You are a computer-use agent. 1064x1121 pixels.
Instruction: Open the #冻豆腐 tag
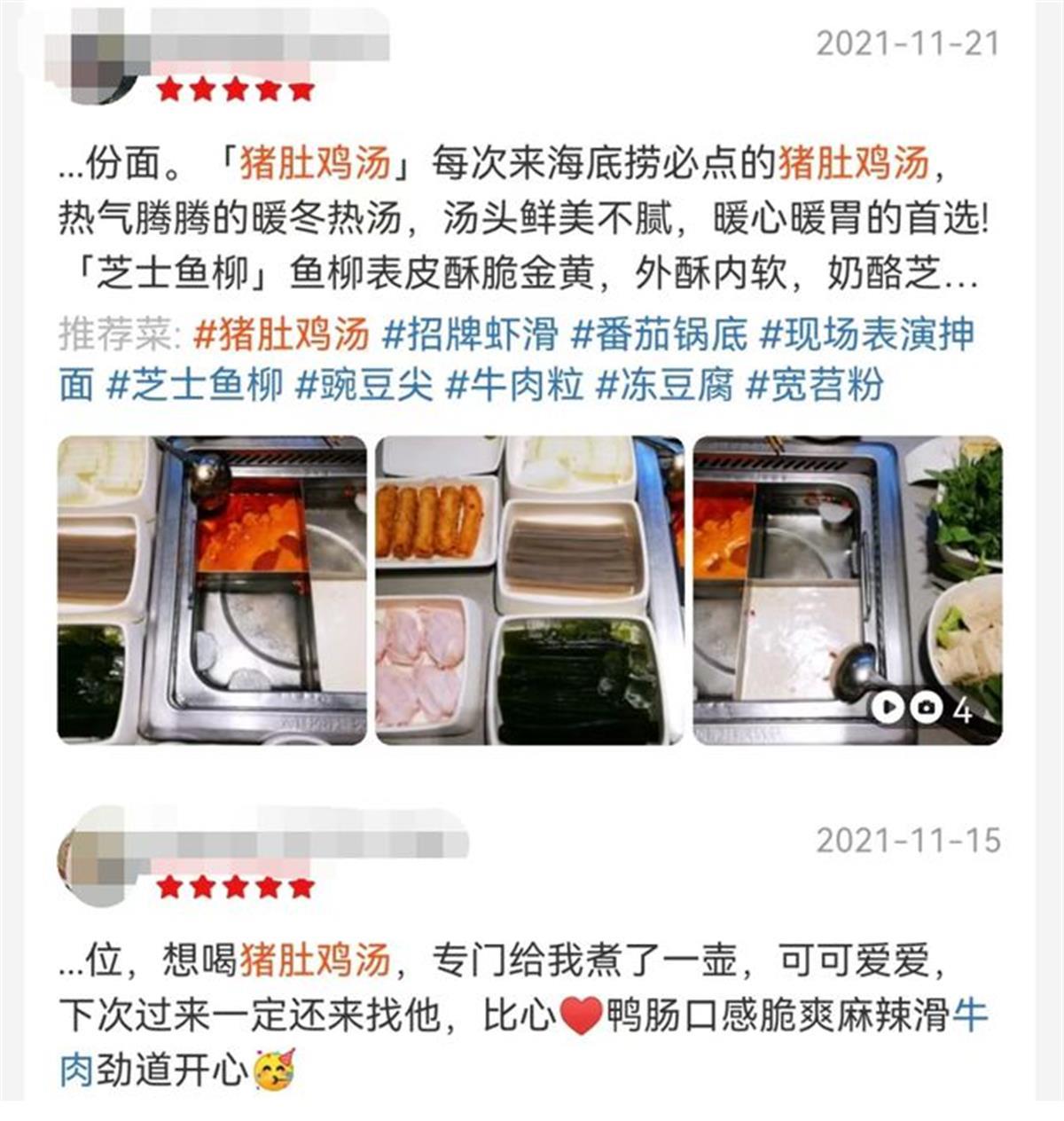click(666, 385)
